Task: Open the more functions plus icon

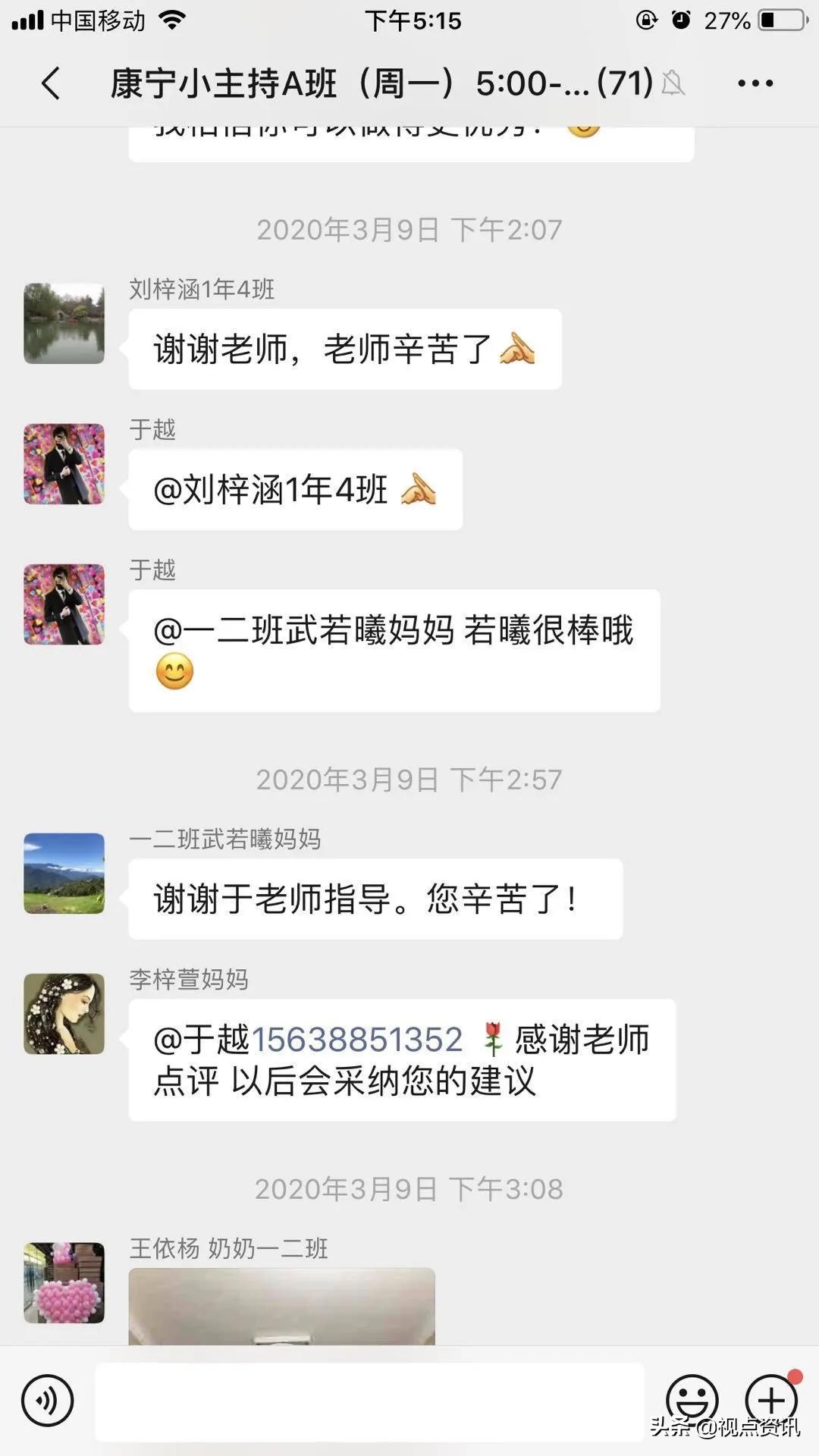Action: (x=770, y=1401)
